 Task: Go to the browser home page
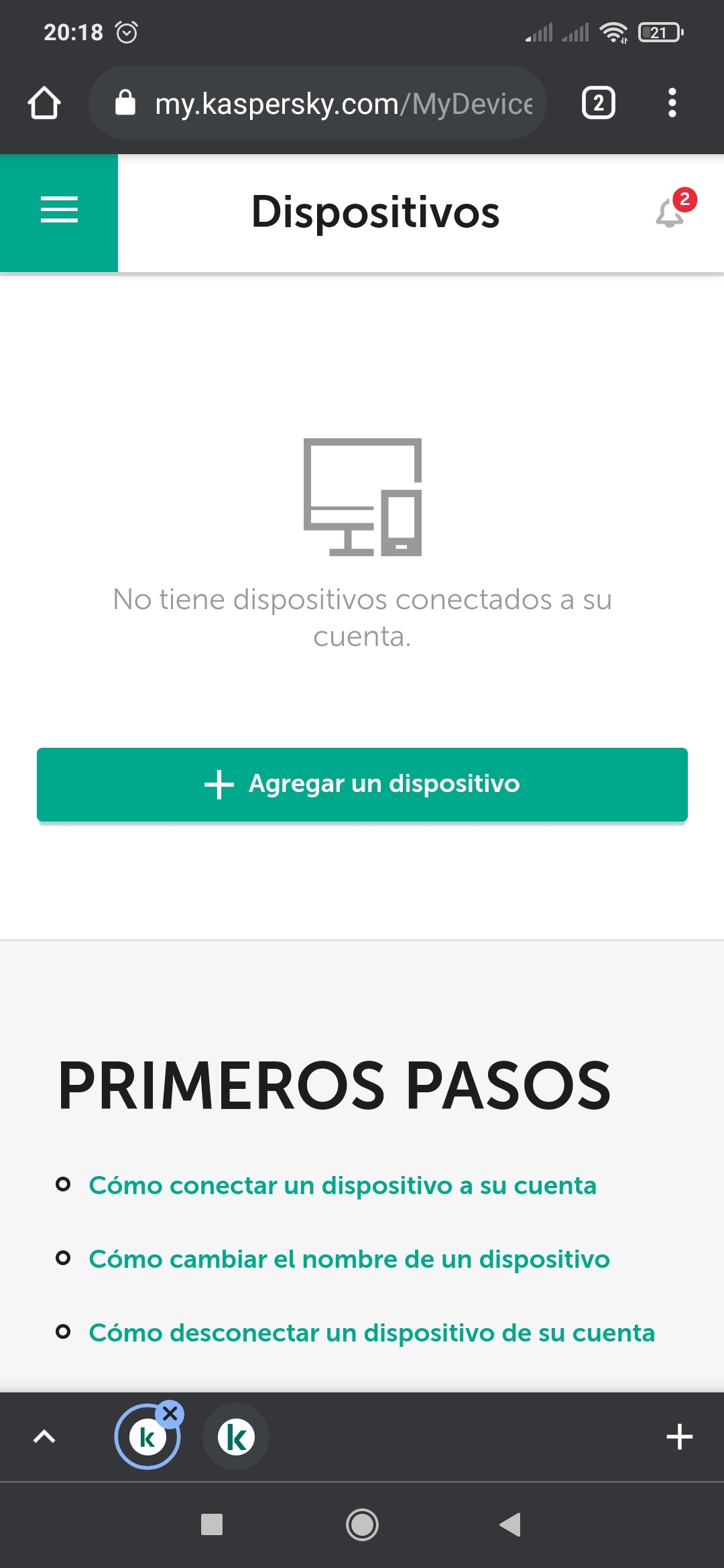44,103
